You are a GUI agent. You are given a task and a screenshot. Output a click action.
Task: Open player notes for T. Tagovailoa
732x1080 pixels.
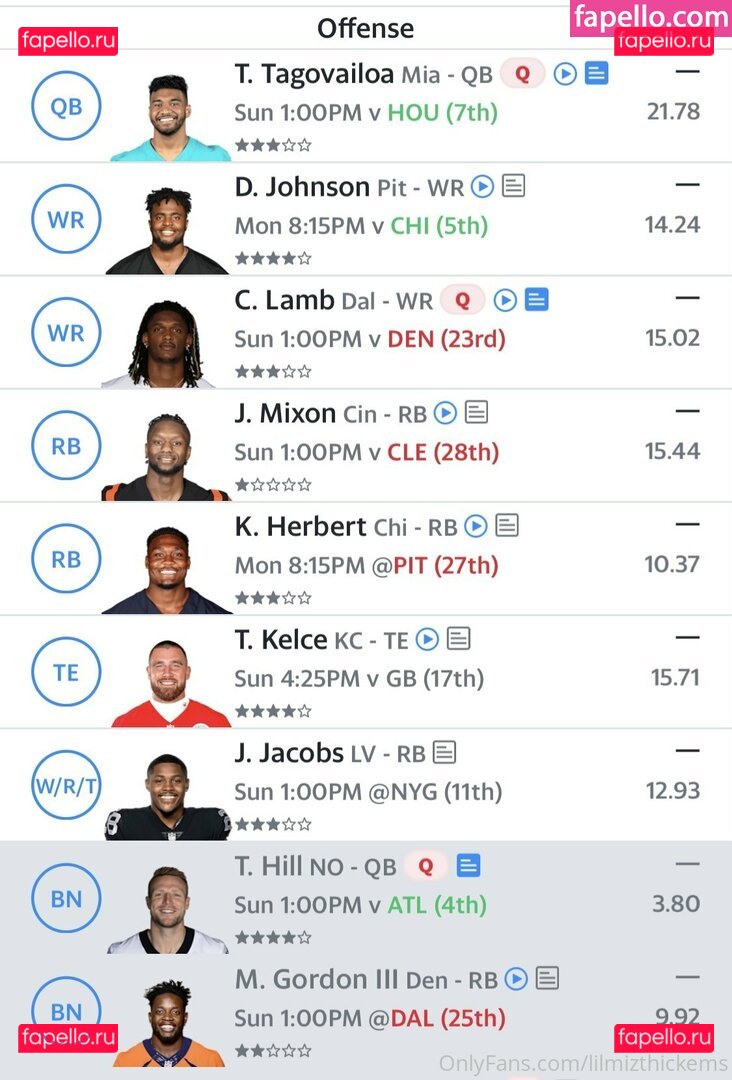[x=597, y=74]
